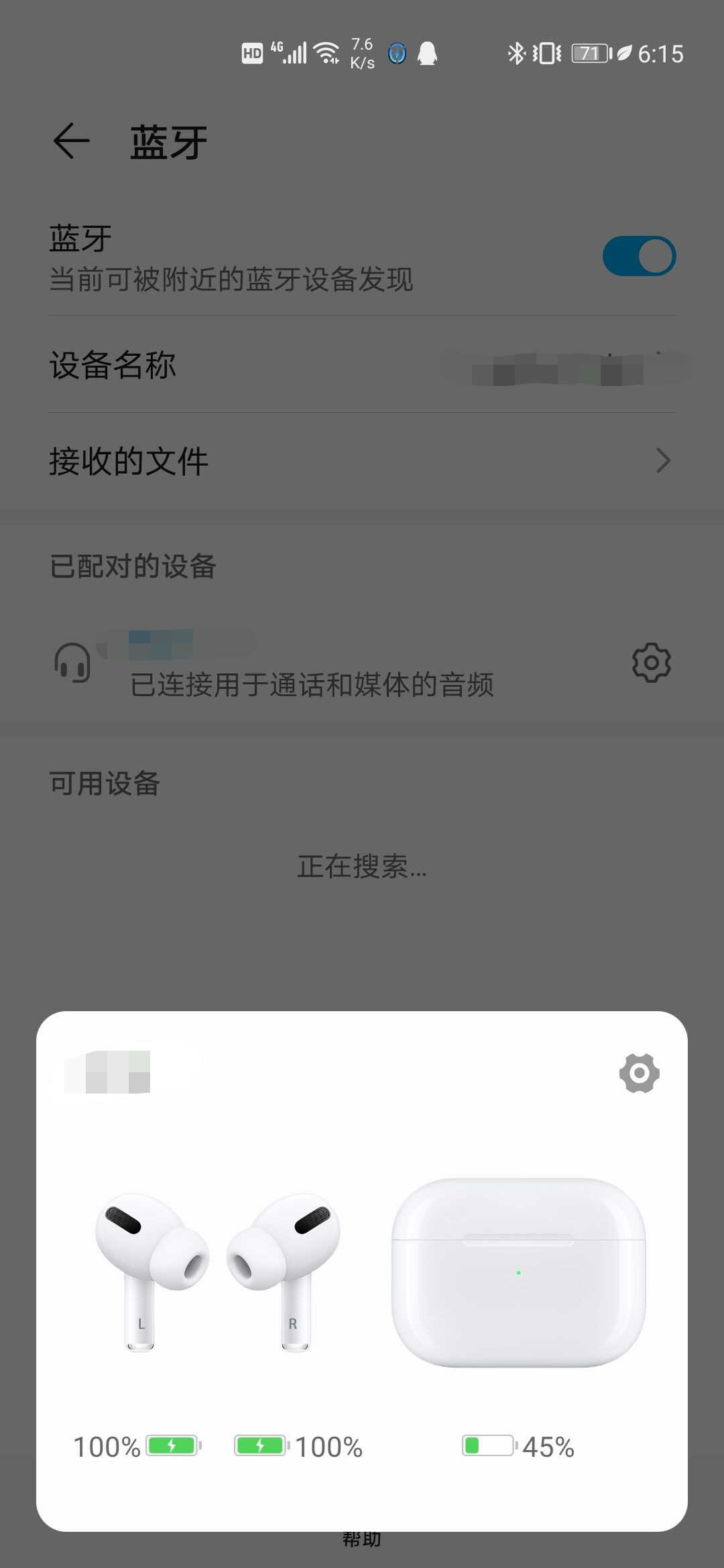This screenshot has width=724, height=1568.
Task: Go back from the 蓝牙 page
Action: (72, 141)
